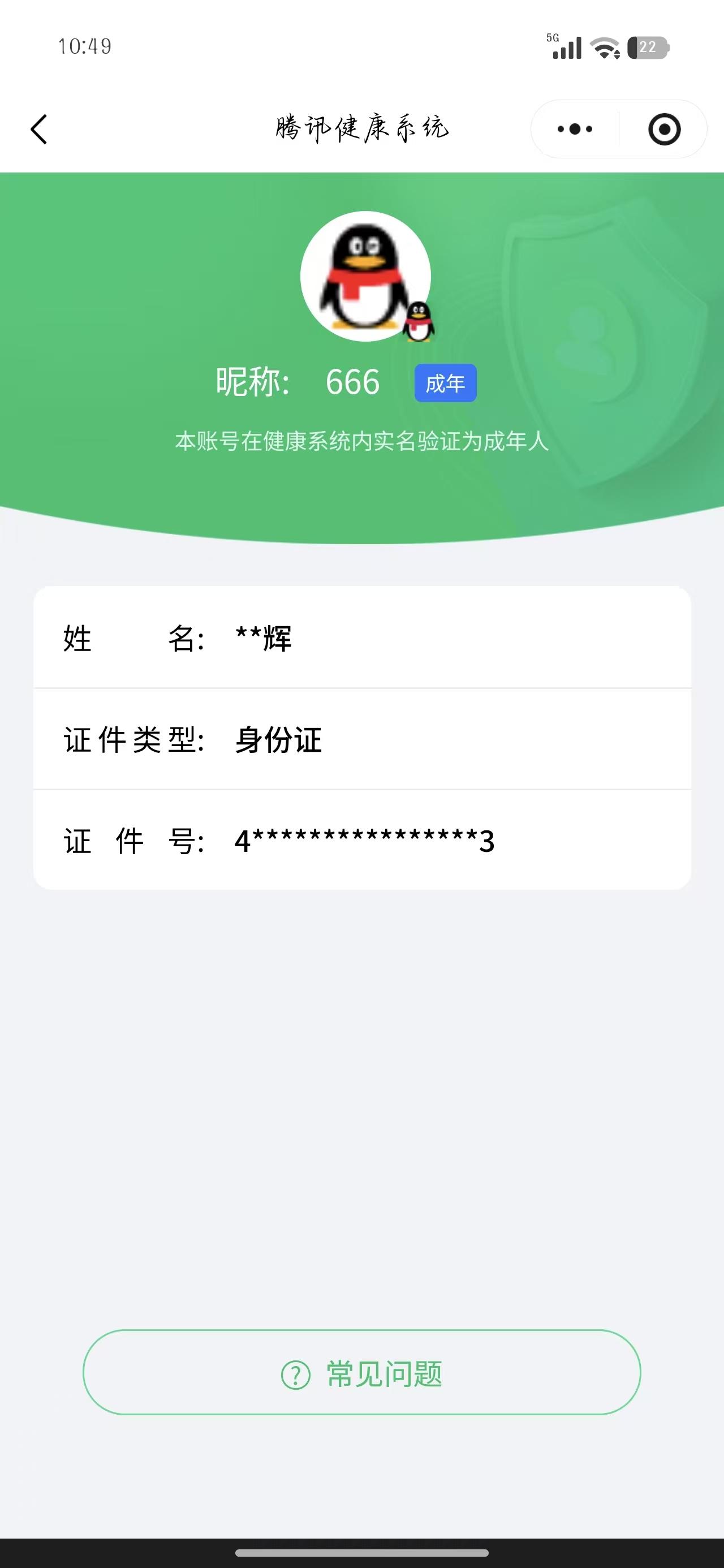Tap the small penguin badge on avatar
This screenshot has width=724, height=1568.
coord(419,321)
